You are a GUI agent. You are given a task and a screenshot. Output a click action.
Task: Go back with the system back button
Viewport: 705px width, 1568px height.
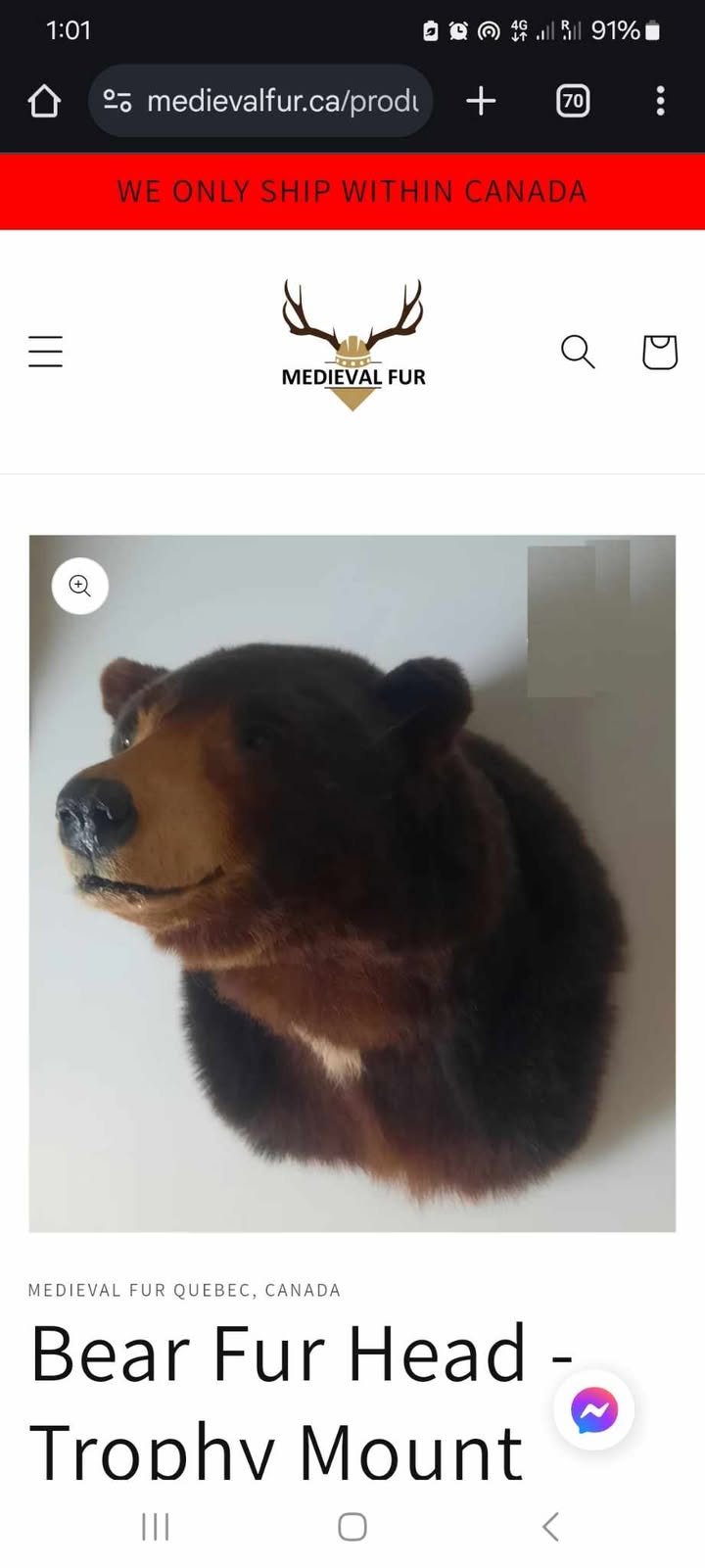pyautogui.click(x=550, y=1526)
